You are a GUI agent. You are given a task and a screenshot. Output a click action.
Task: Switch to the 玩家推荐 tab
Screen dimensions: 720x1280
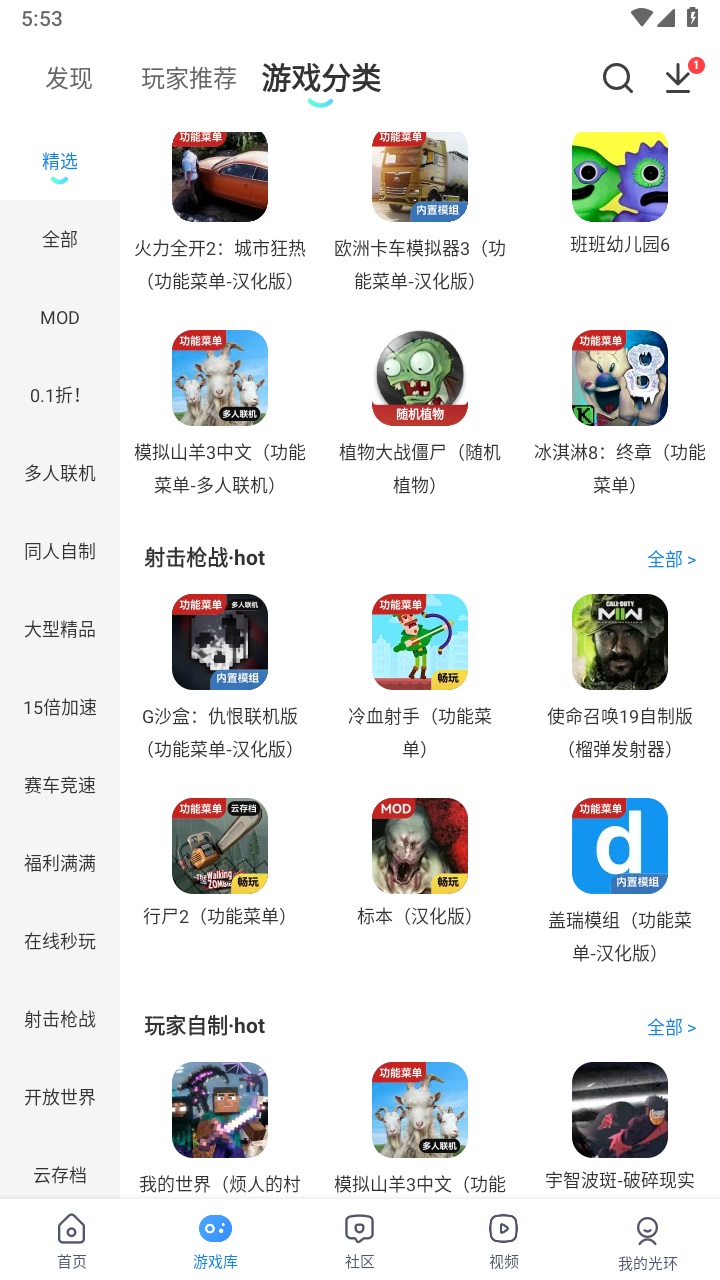pyautogui.click(x=188, y=80)
